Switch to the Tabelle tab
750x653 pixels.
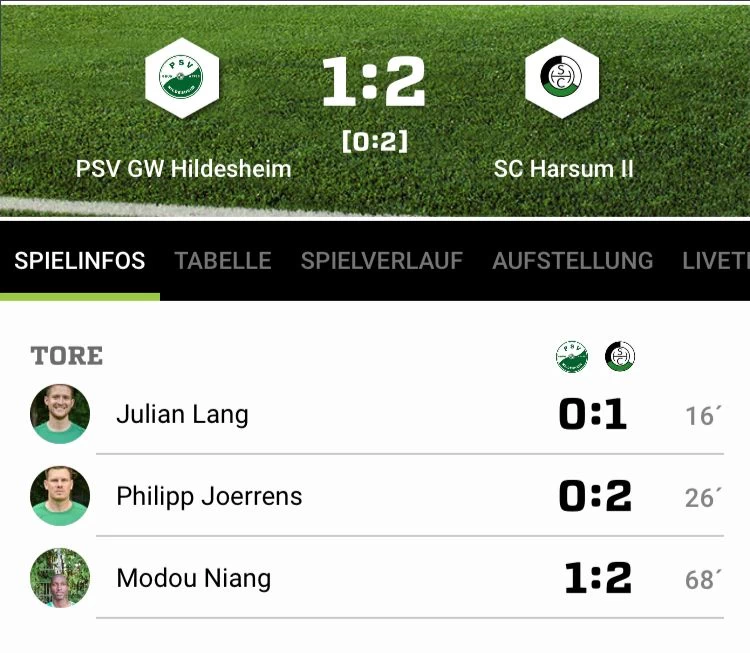(223, 261)
